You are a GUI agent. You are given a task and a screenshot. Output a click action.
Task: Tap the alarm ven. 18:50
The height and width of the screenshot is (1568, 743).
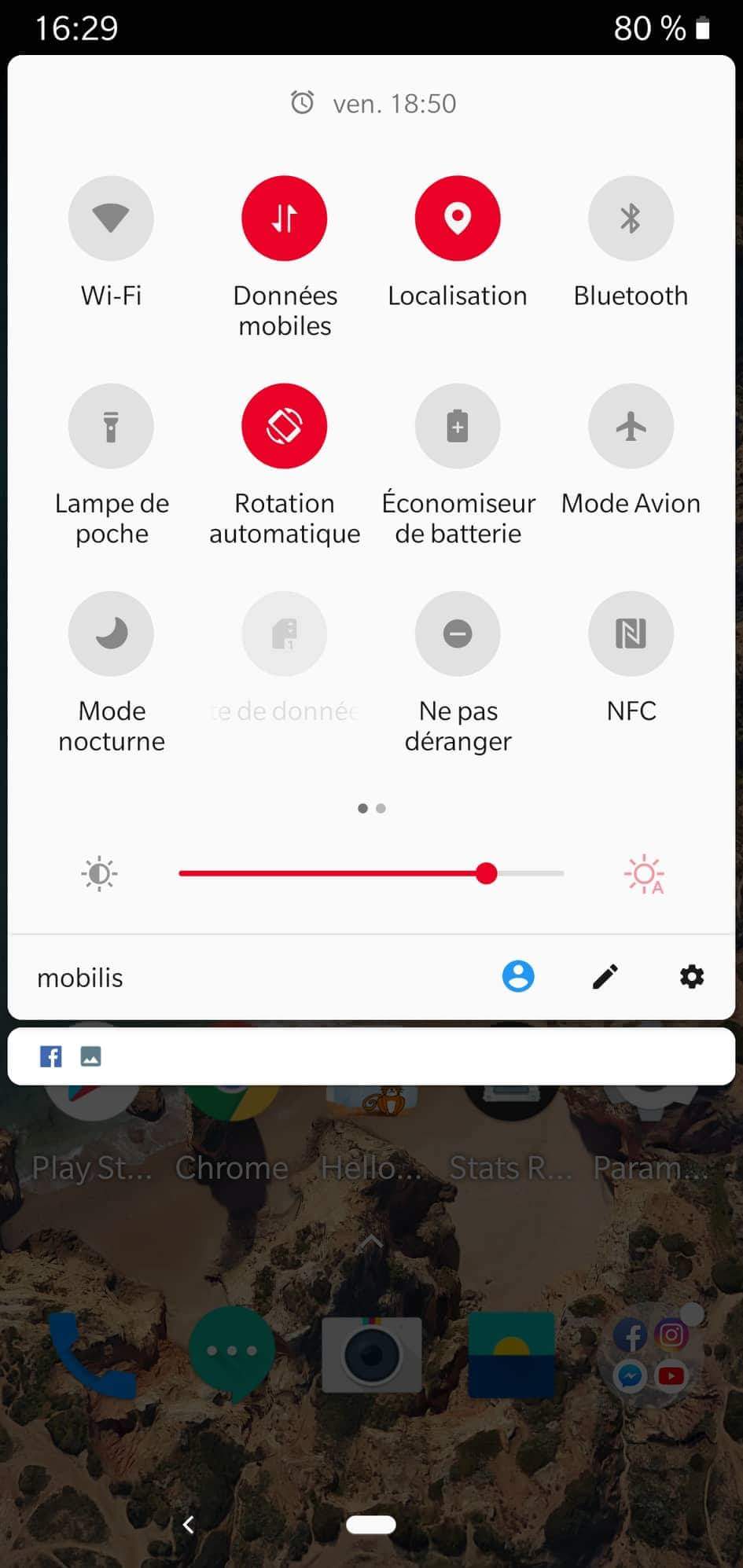tap(373, 103)
